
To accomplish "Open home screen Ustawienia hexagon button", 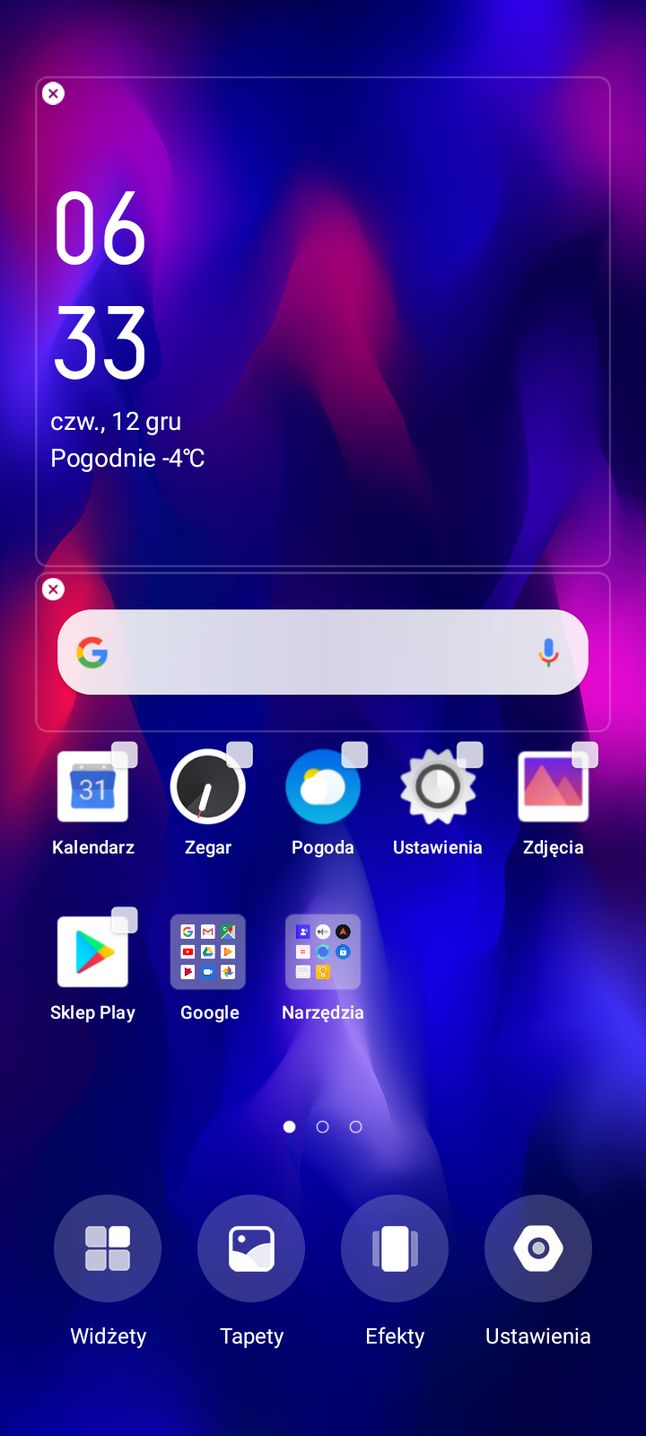I will coord(538,1248).
